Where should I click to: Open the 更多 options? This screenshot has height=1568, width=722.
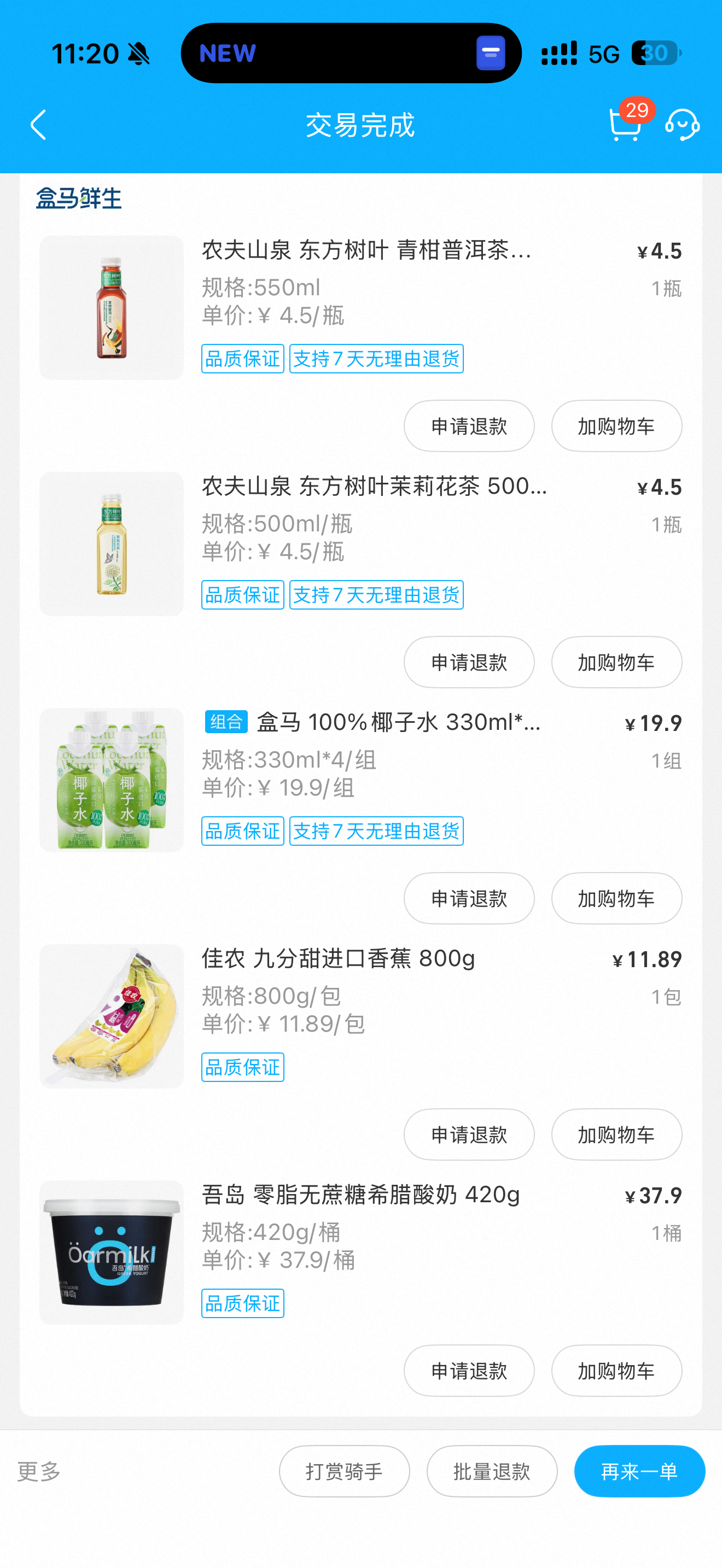click(x=39, y=1472)
